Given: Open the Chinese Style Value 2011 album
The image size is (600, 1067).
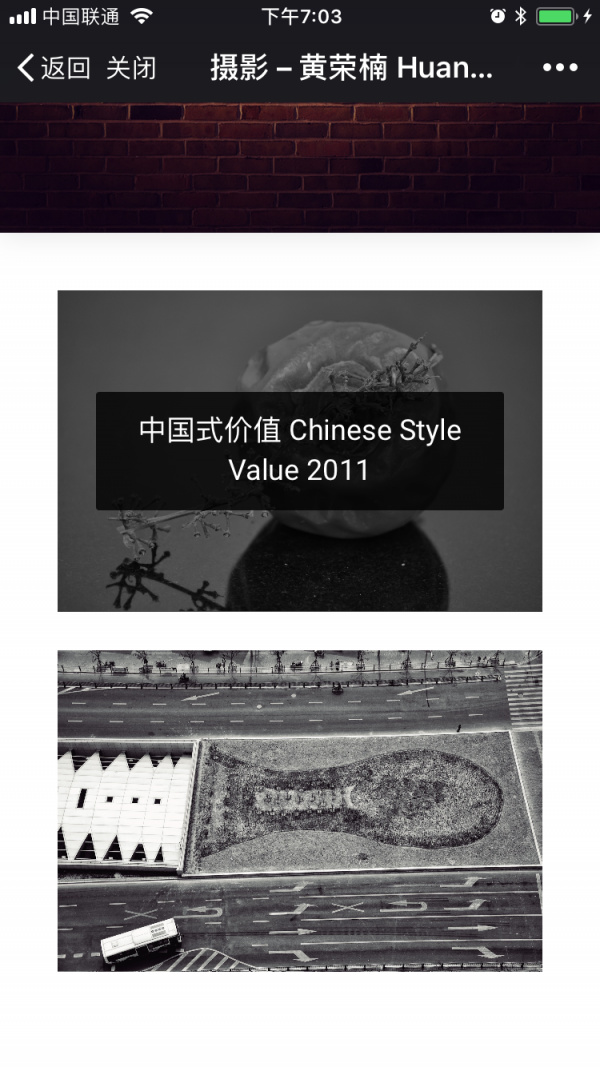Looking at the screenshot, I should (x=300, y=450).
